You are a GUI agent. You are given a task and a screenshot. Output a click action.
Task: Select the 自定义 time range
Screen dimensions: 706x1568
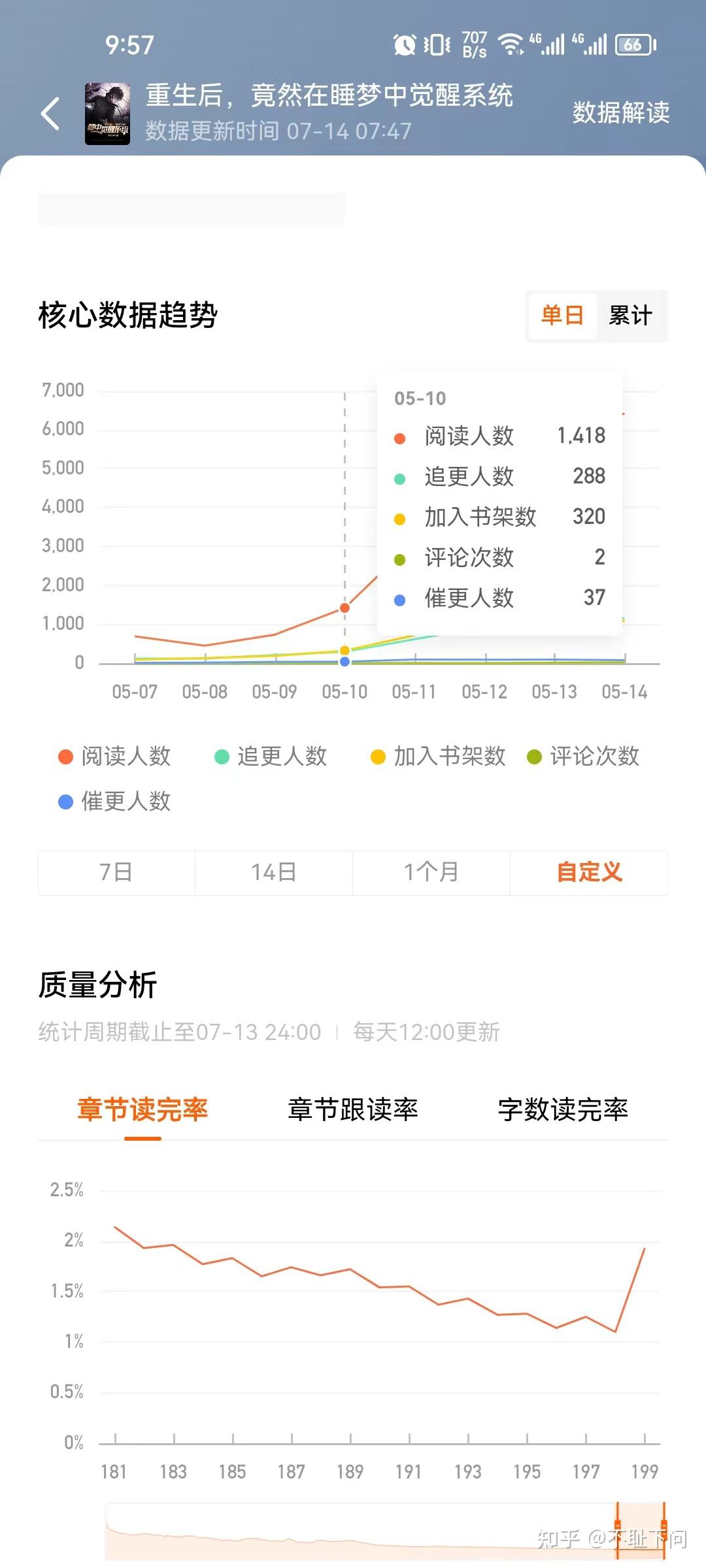coord(589,872)
